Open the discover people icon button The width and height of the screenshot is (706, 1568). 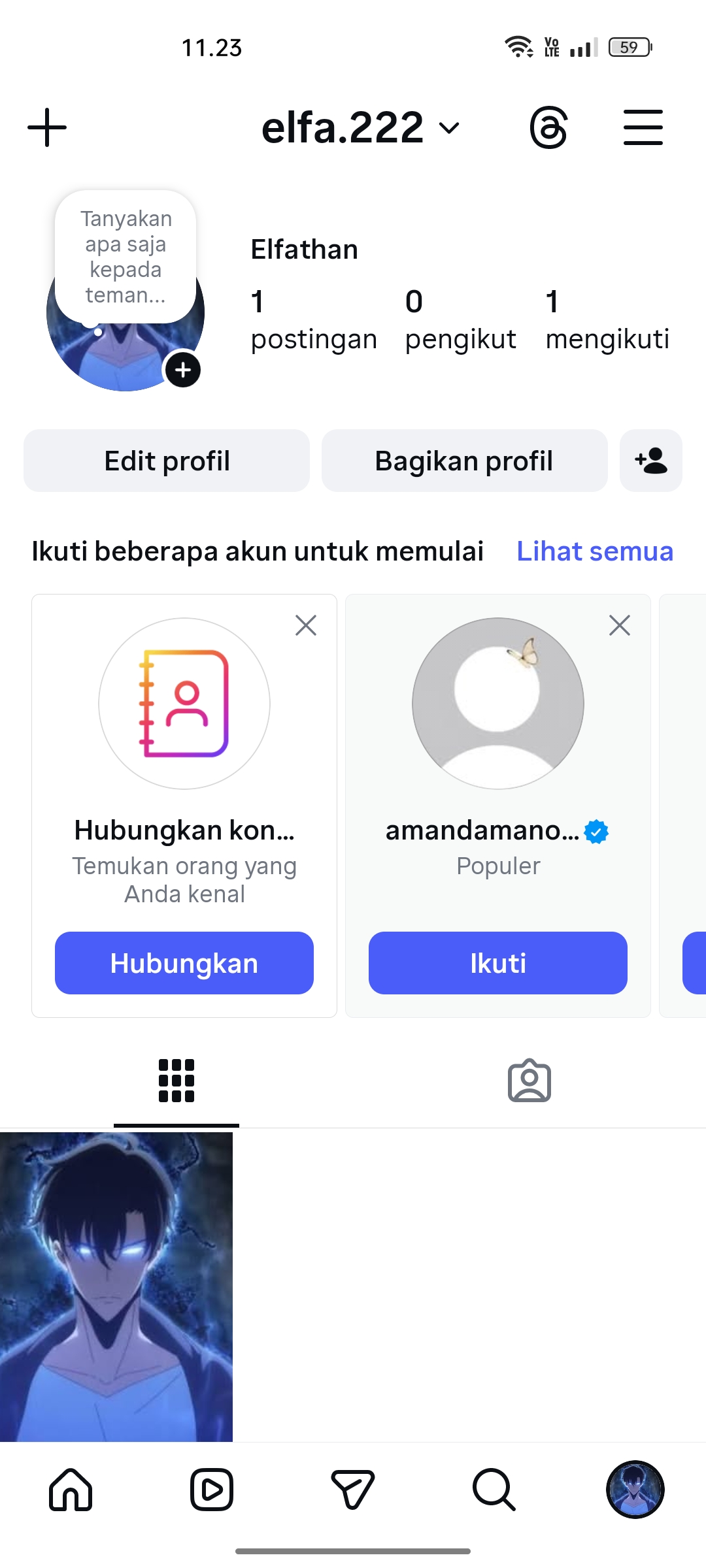(x=651, y=461)
